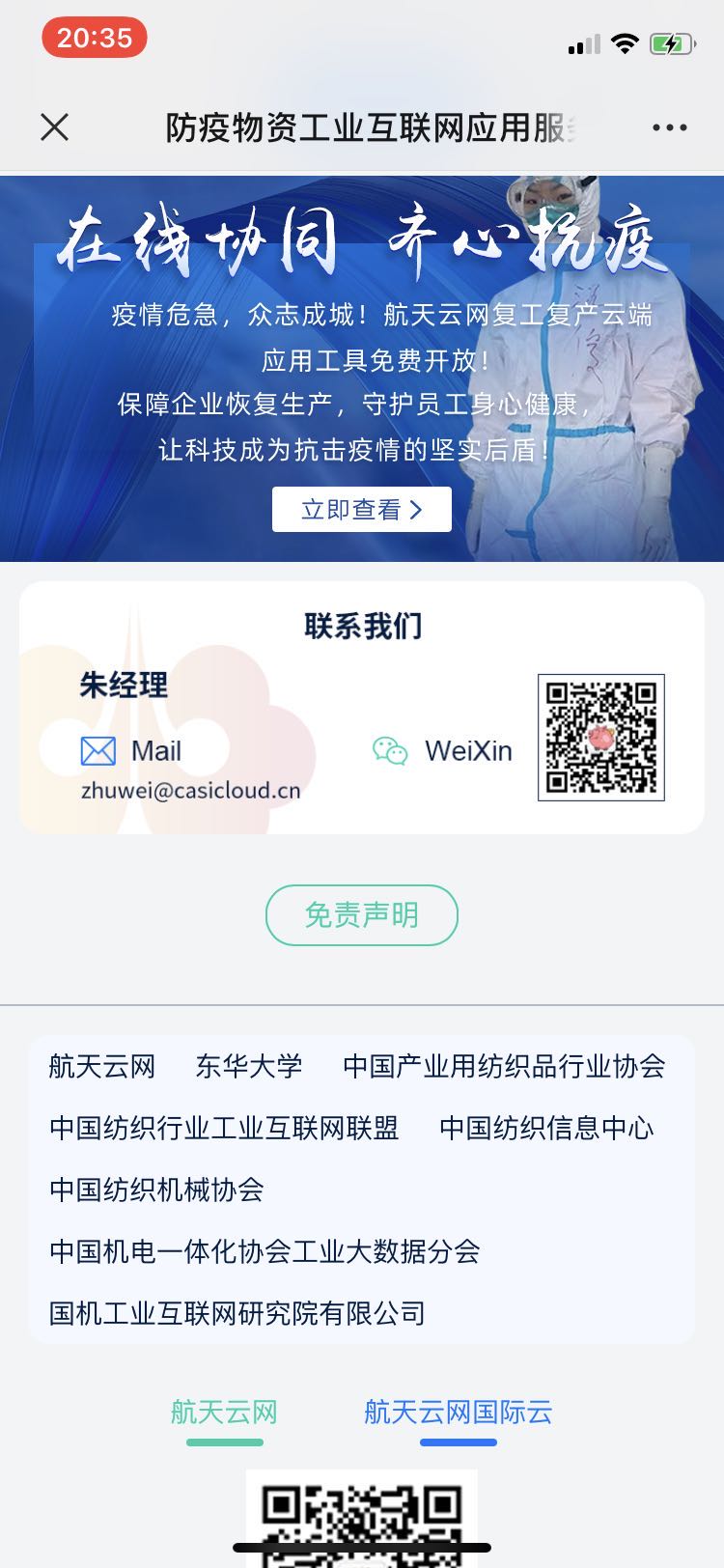Open the 航天云网 link in the partner list
The image size is (724, 1568).
(102, 1066)
